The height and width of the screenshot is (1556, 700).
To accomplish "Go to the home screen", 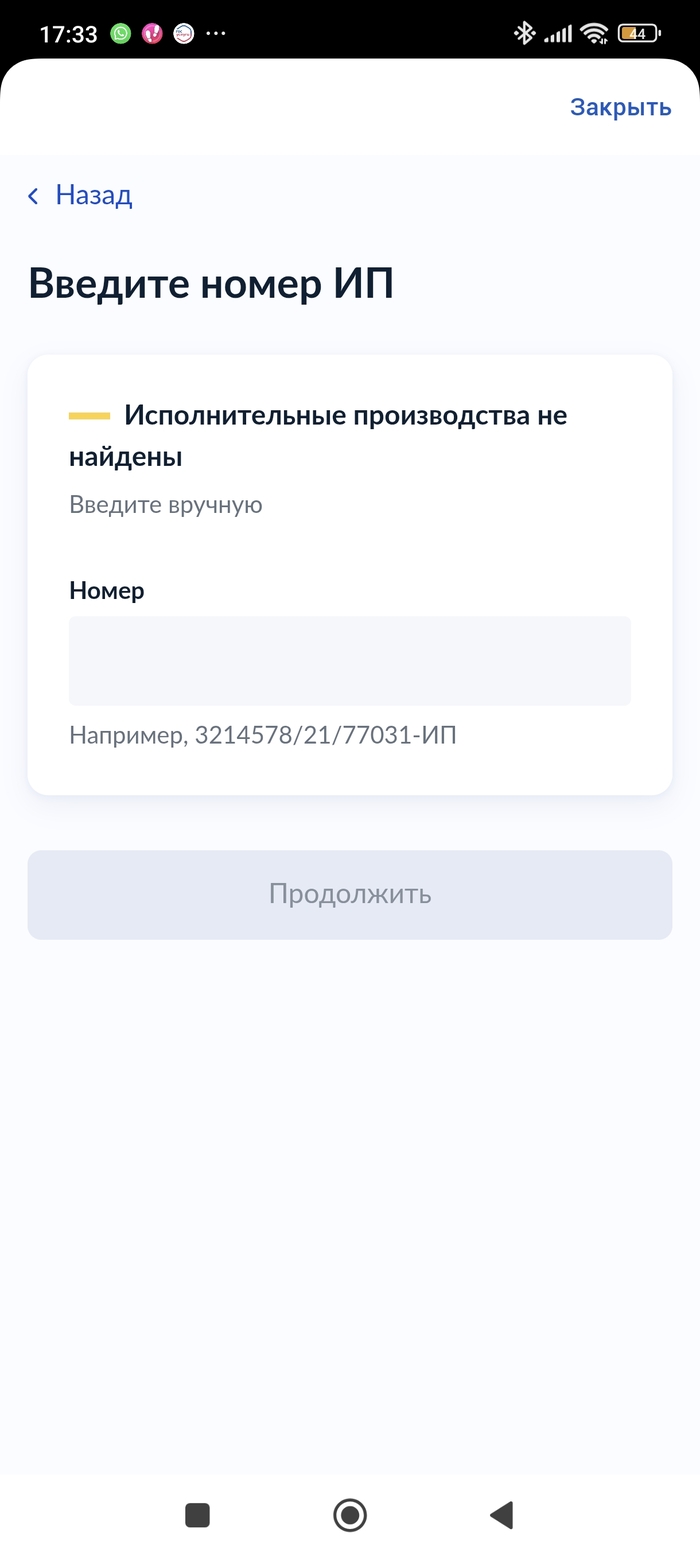I will [x=350, y=1515].
